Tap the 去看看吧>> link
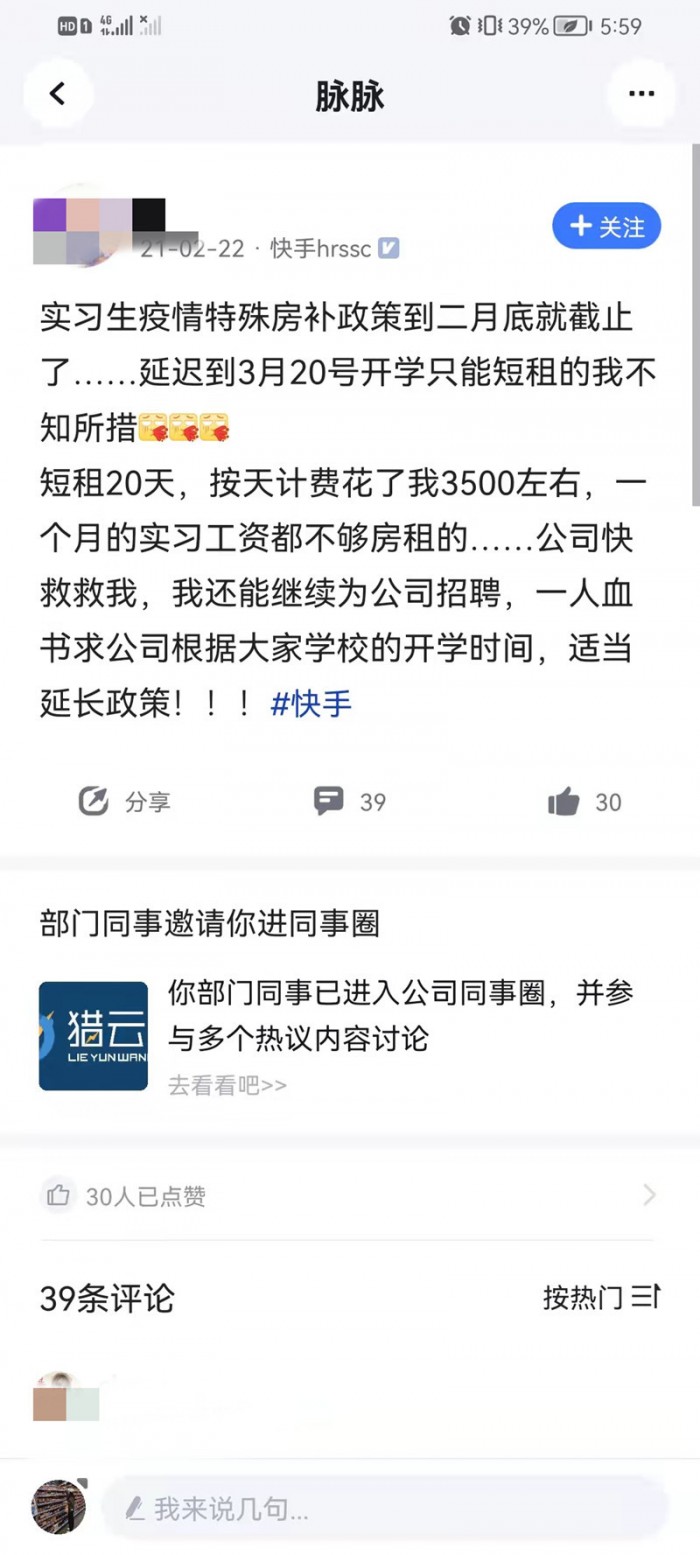This screenshot has width=700, height=1555. click(x=227, y=1085)
